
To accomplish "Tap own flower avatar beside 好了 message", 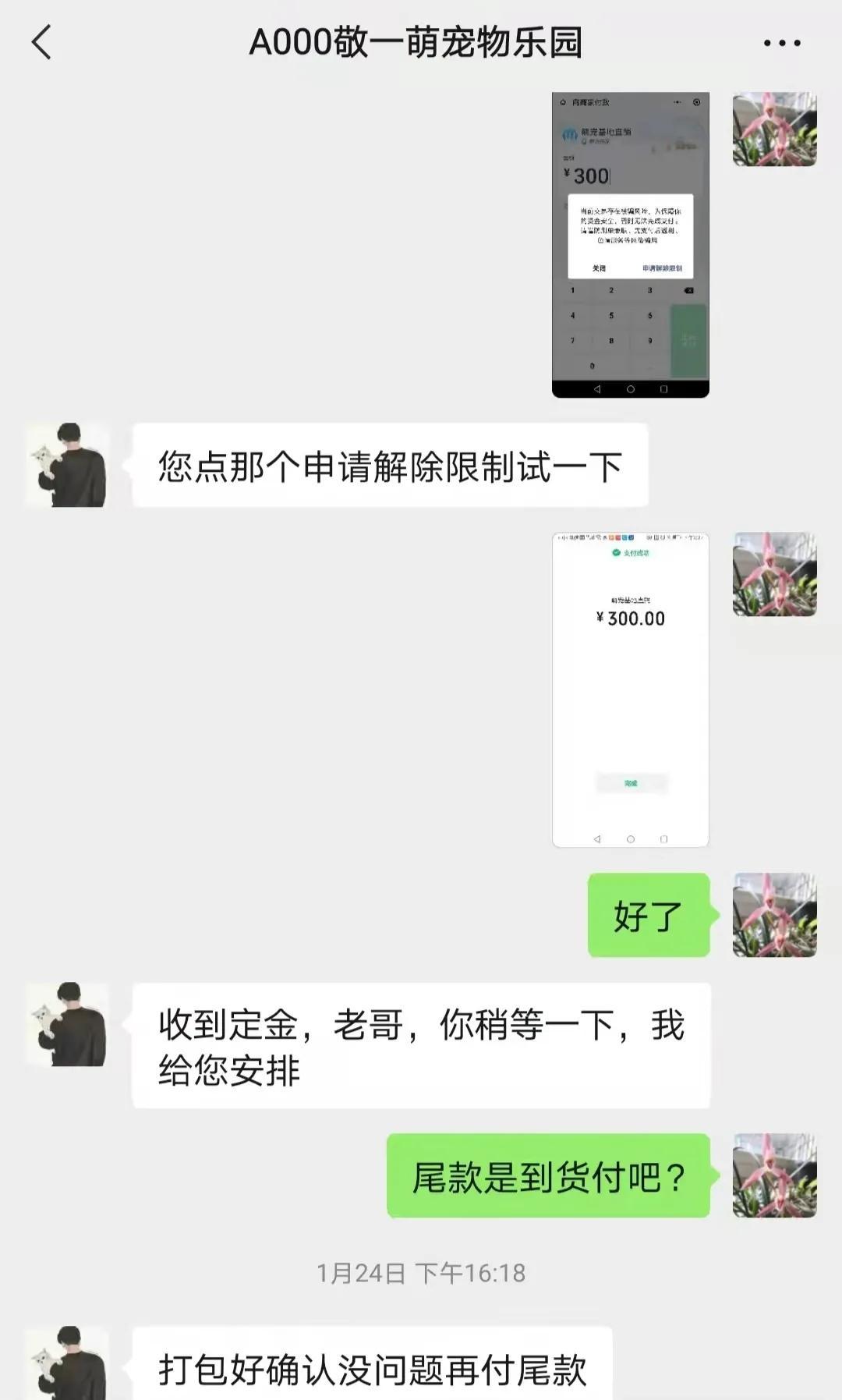I will point(774,915).
